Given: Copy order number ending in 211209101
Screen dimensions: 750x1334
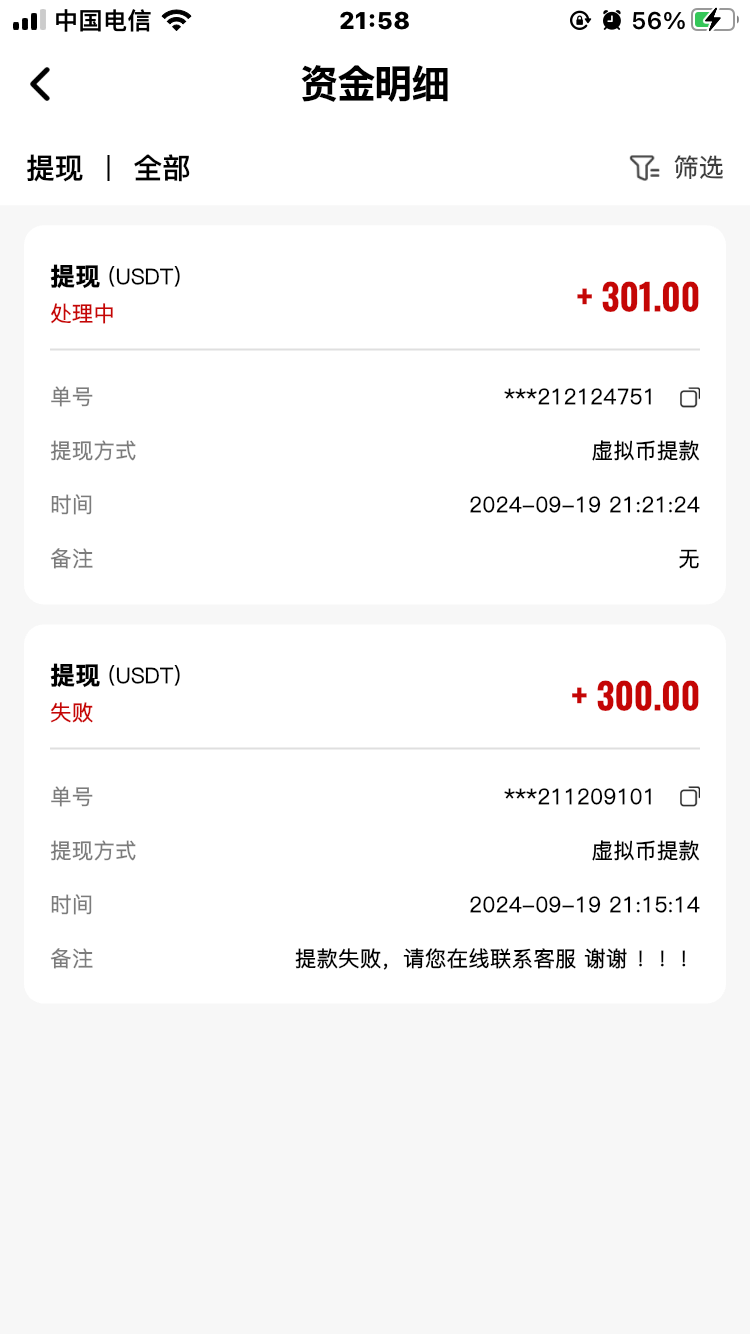Looking at the screenshot, I should pyautogui.click(x=690, y=797).
